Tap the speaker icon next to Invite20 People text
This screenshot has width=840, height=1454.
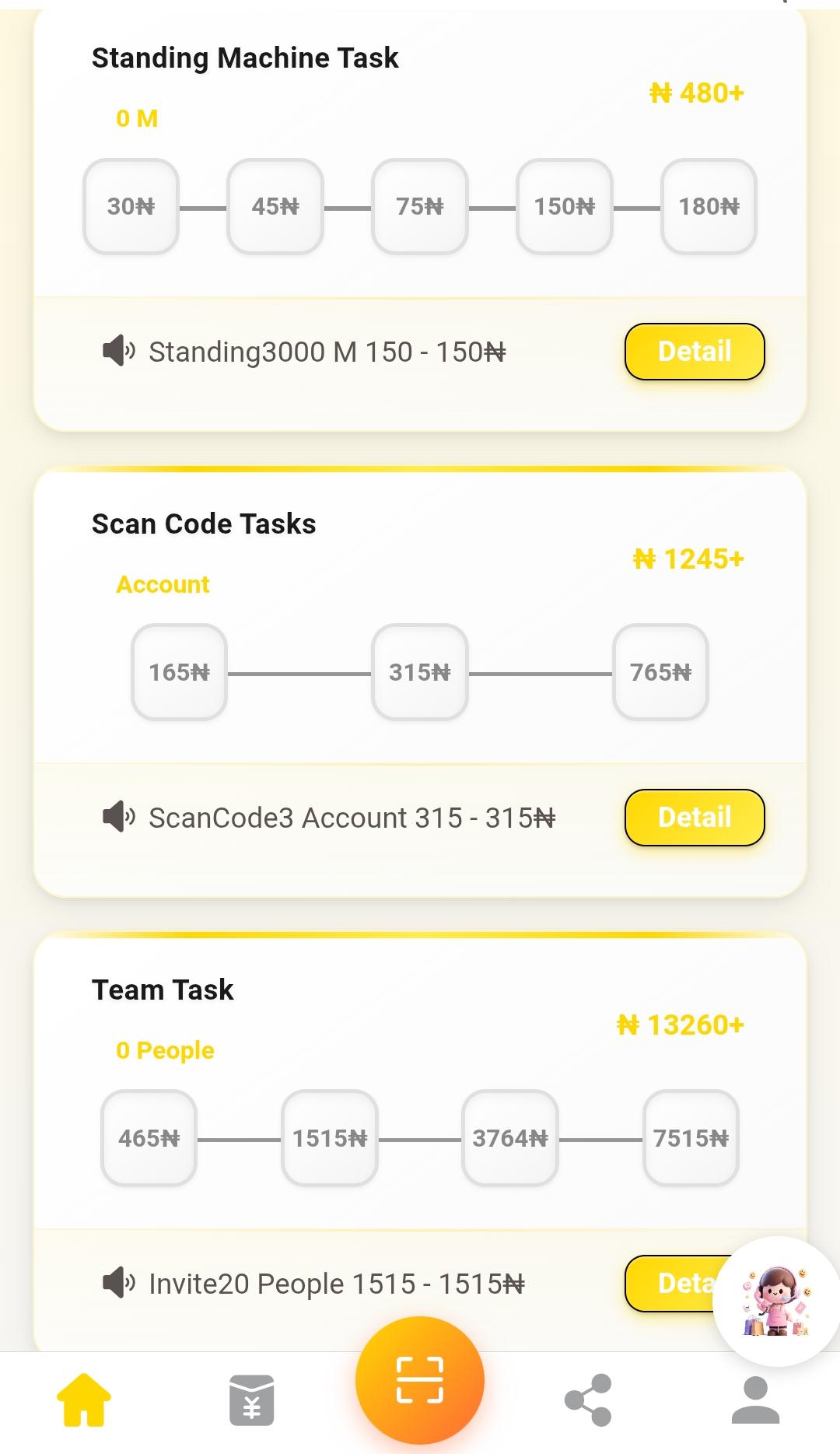[x=118, y=1284]
